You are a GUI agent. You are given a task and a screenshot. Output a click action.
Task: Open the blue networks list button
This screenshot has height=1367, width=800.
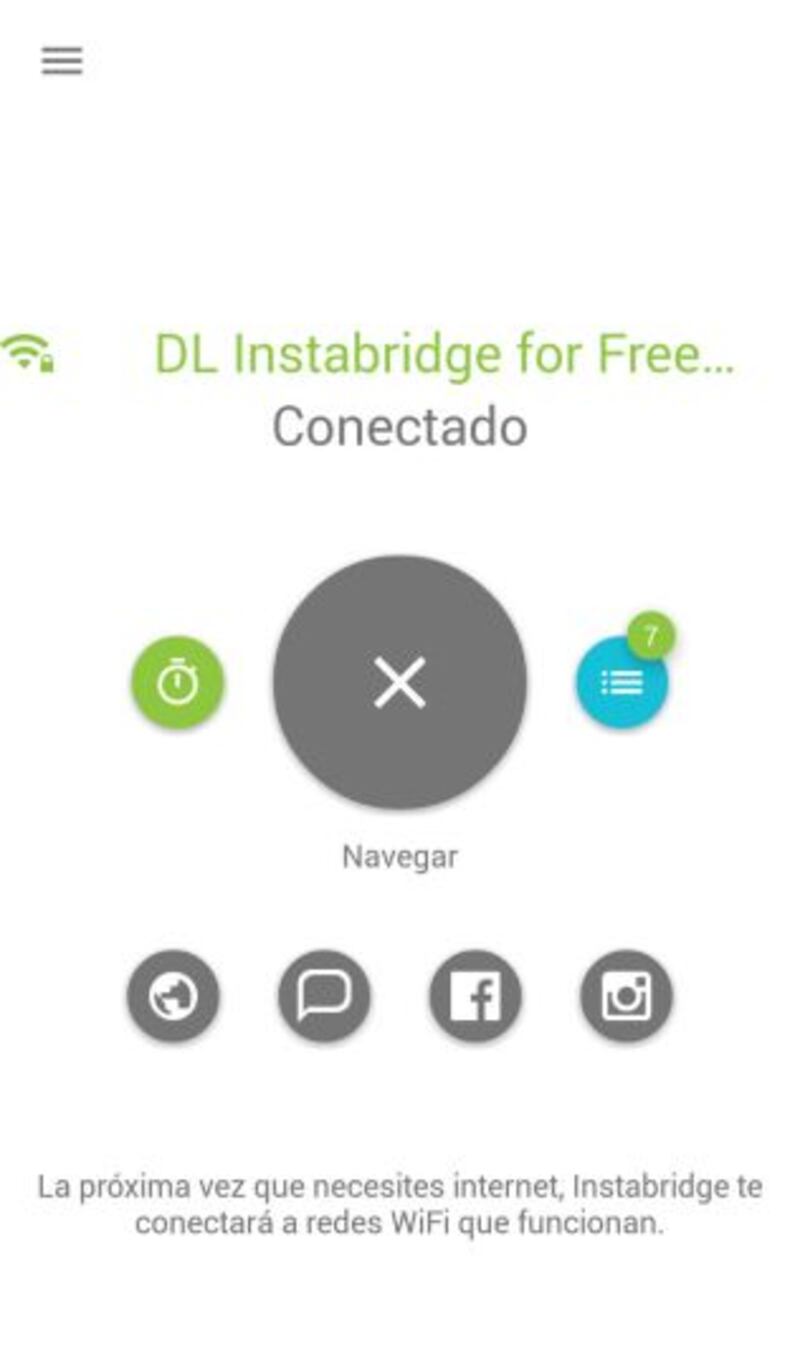click(x=622, y=683)
